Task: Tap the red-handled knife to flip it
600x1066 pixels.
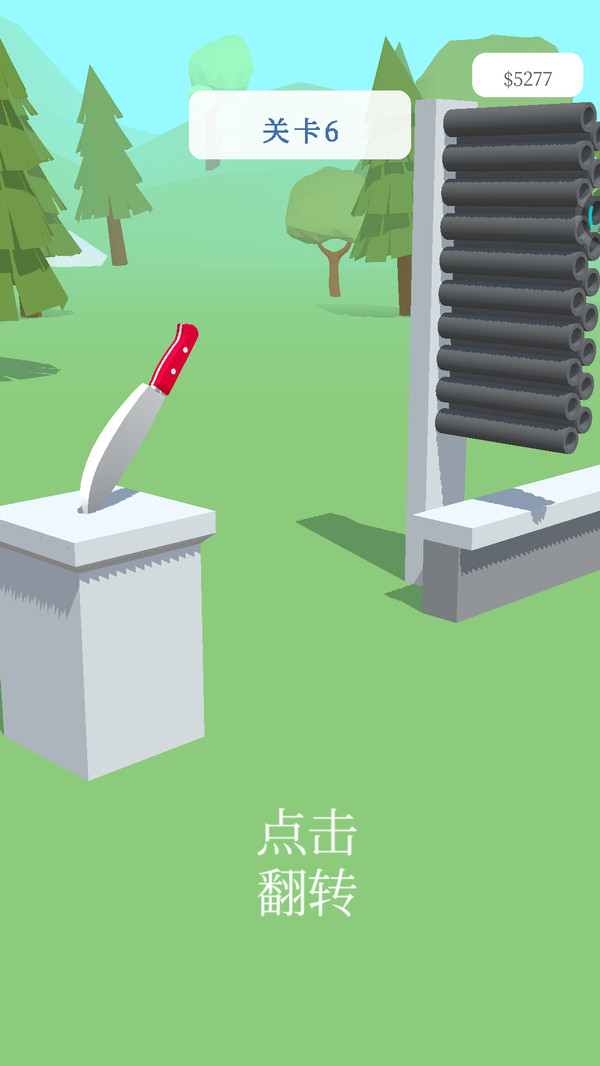Action: pyautogui.click(x=140, y=418)
